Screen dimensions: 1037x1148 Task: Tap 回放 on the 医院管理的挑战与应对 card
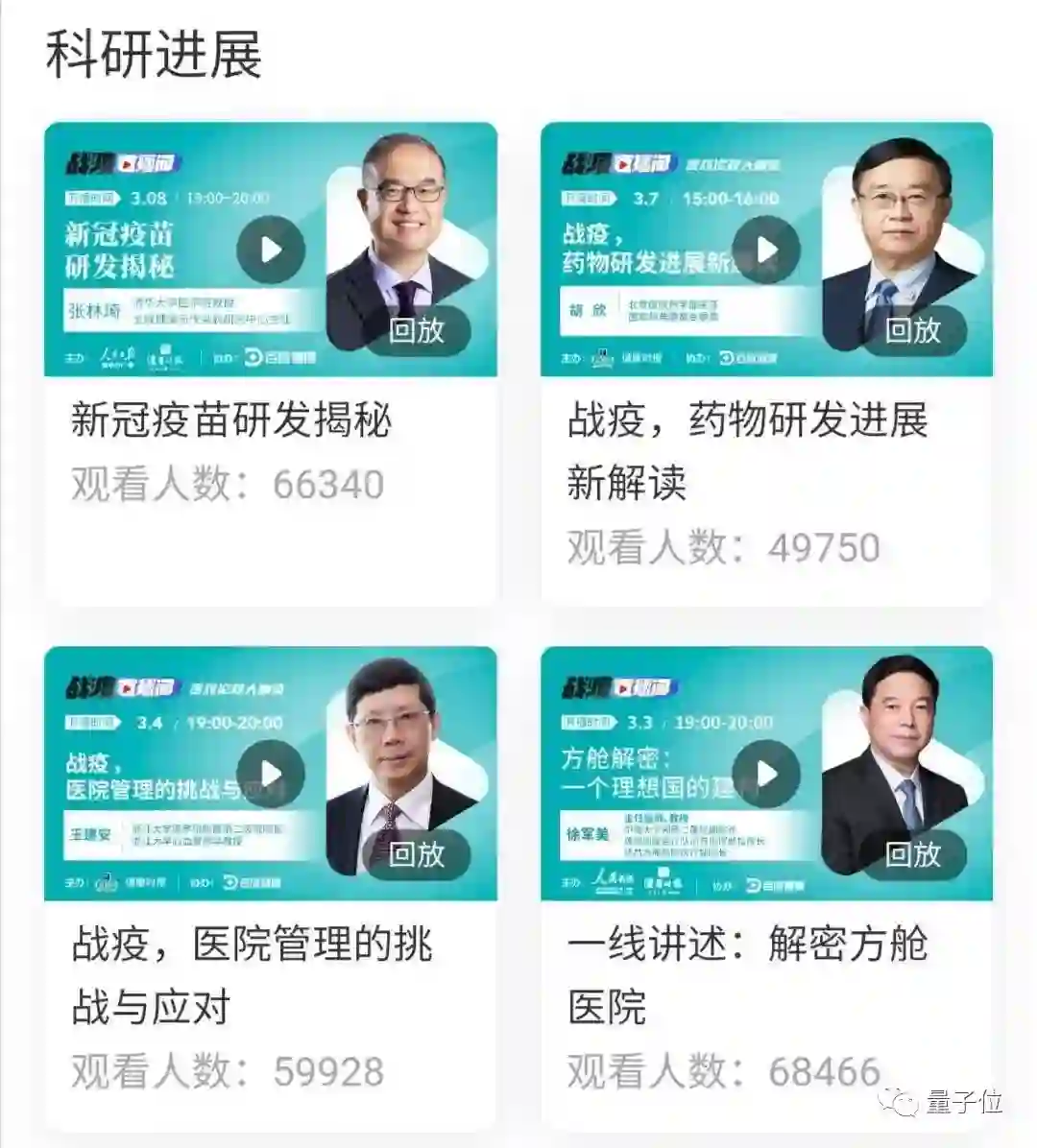(x=417, y=853)
